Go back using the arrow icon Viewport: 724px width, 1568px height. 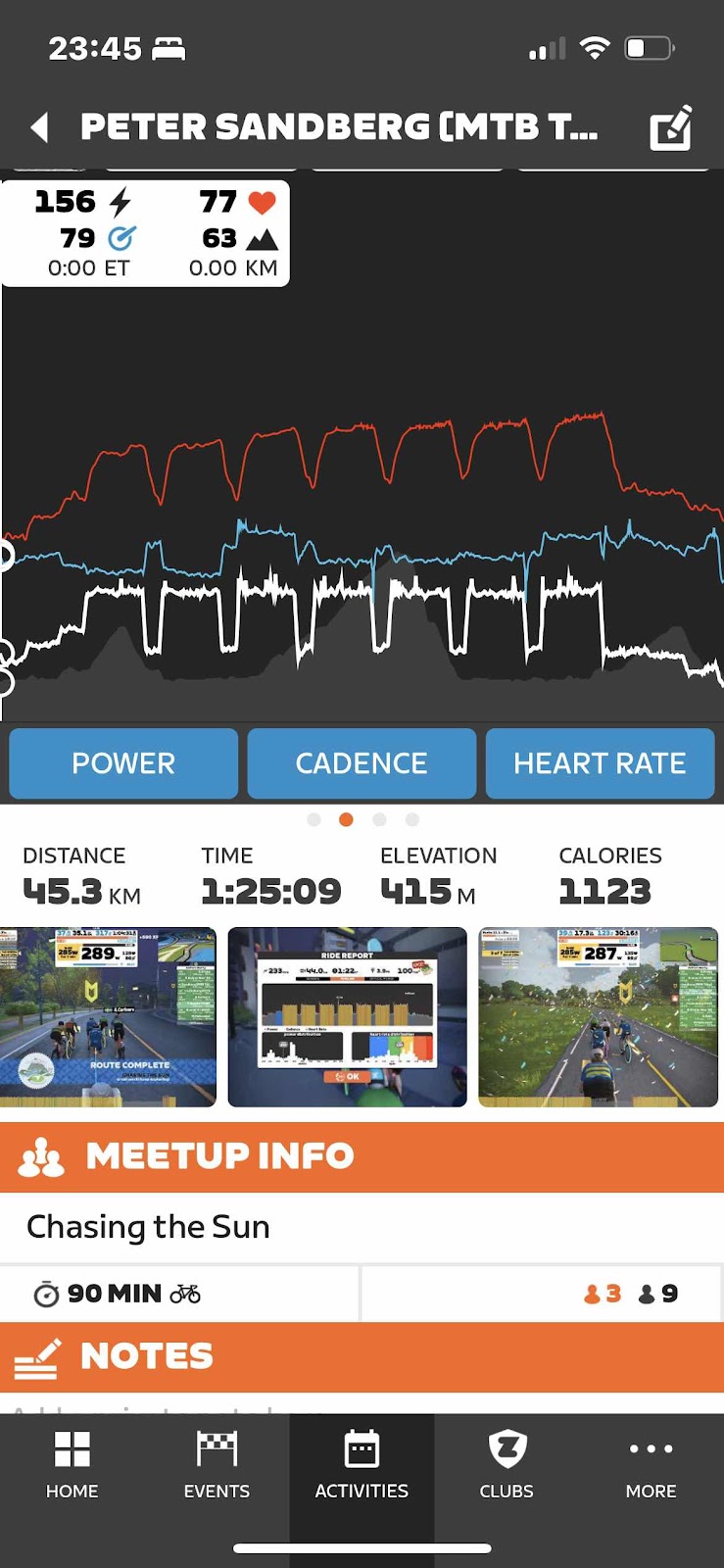(40, 127)
